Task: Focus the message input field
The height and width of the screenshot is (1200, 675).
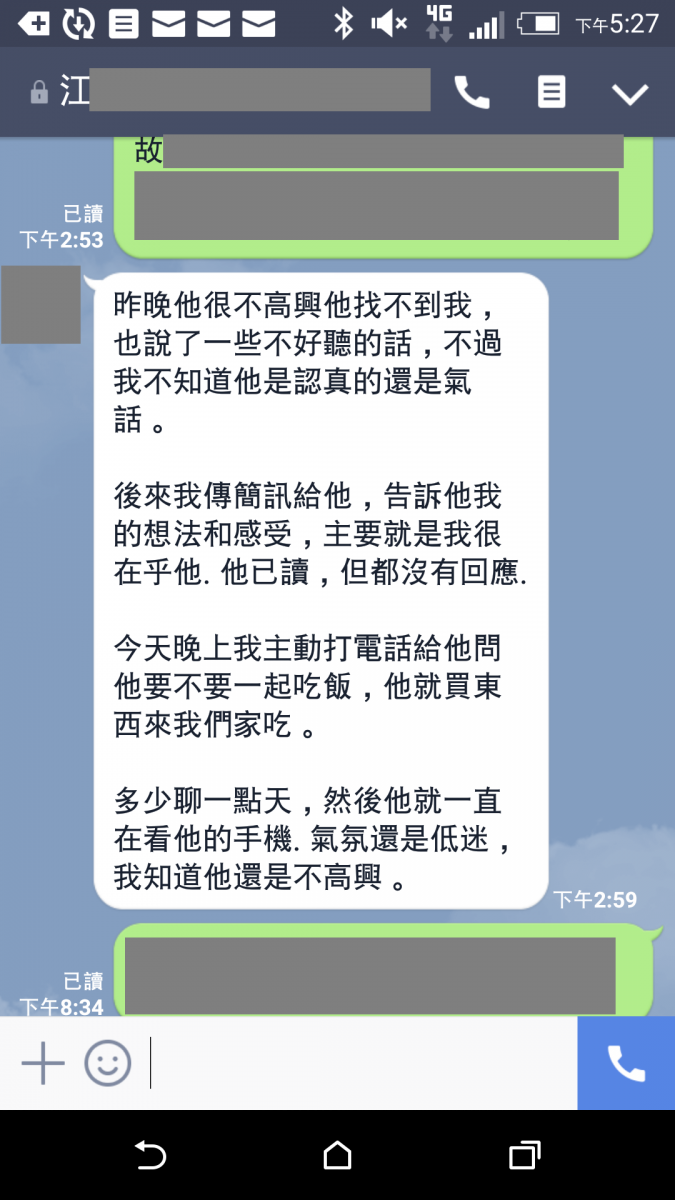Action: pos(360,1063)
